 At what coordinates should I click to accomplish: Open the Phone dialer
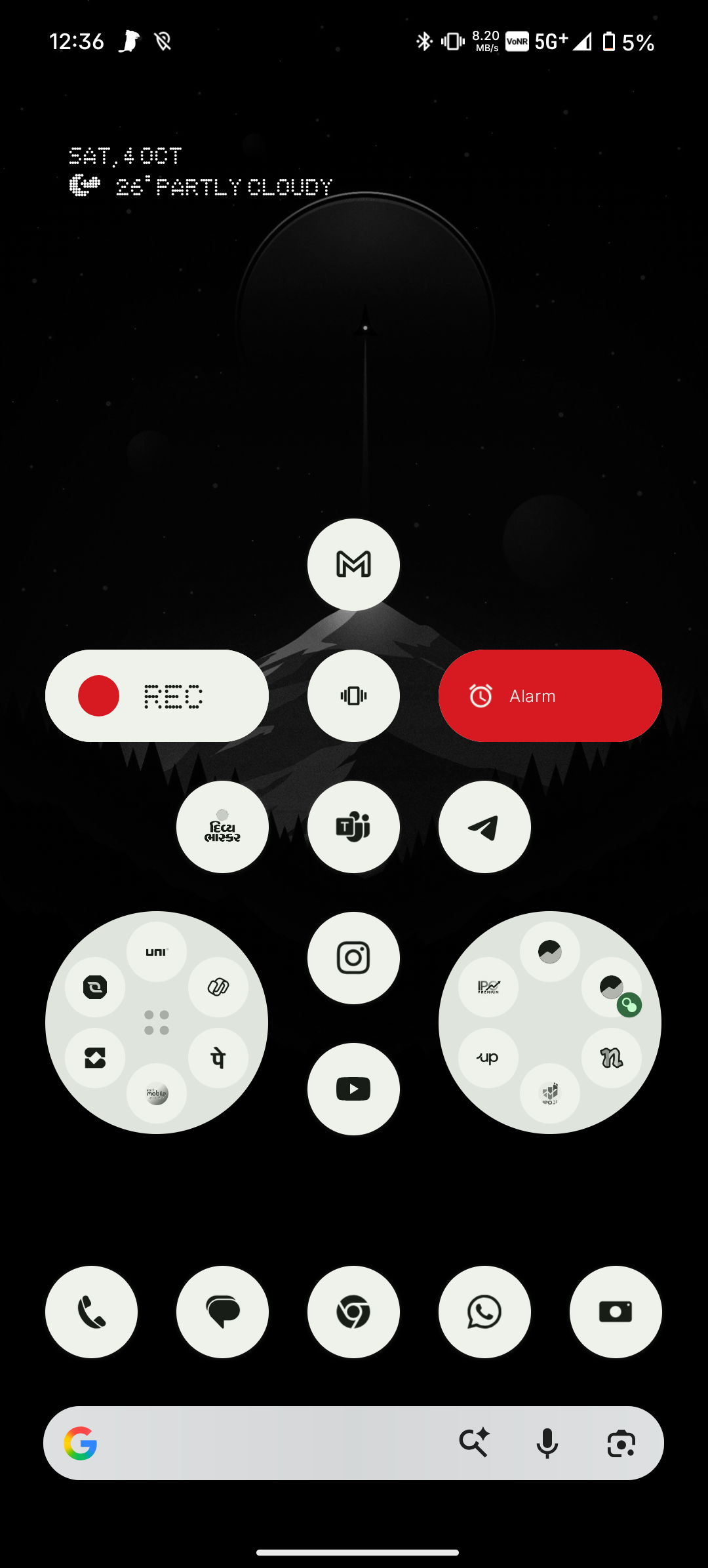[x=91, y=1312]
